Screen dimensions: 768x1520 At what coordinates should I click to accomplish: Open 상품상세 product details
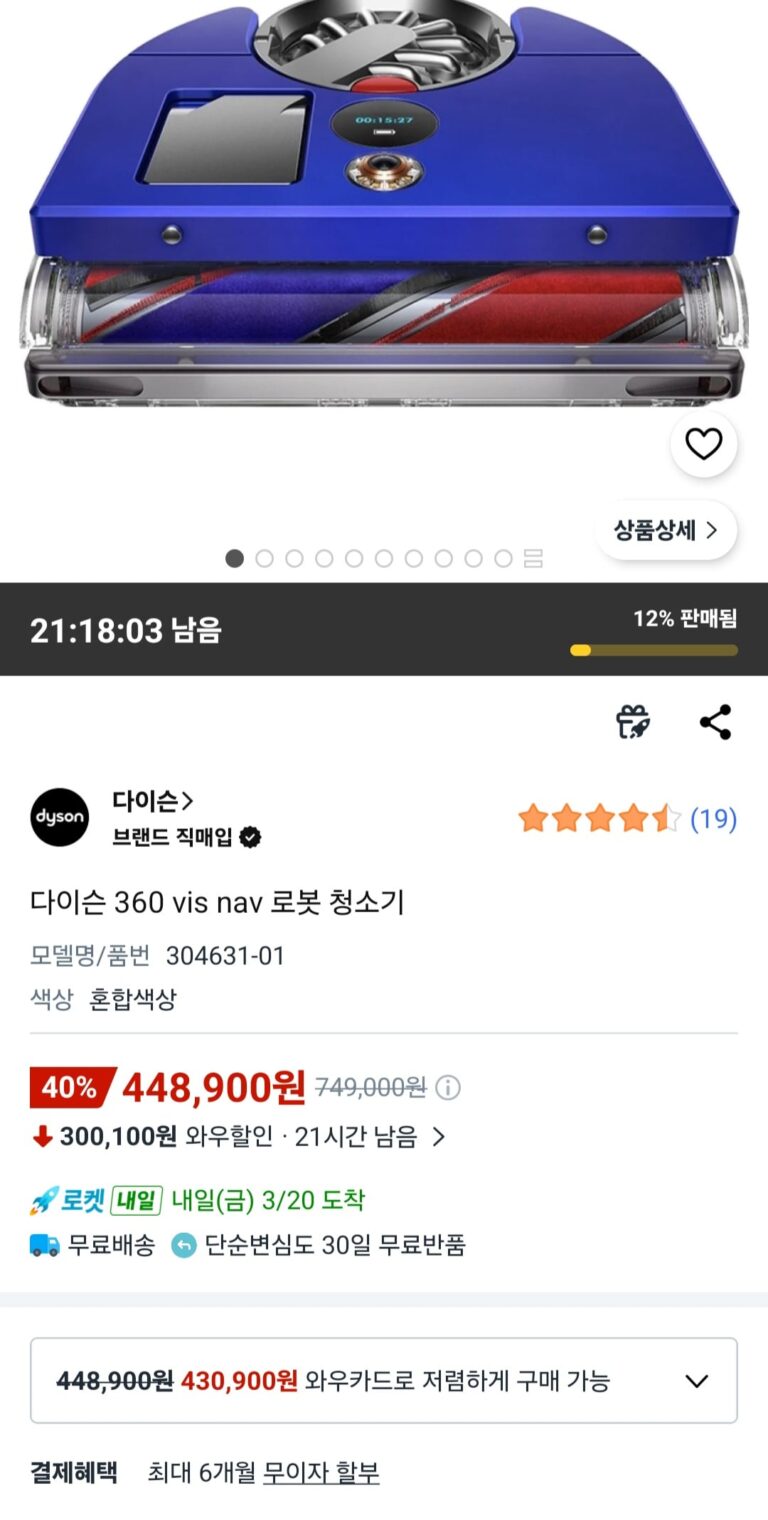[x=667, y=530]
